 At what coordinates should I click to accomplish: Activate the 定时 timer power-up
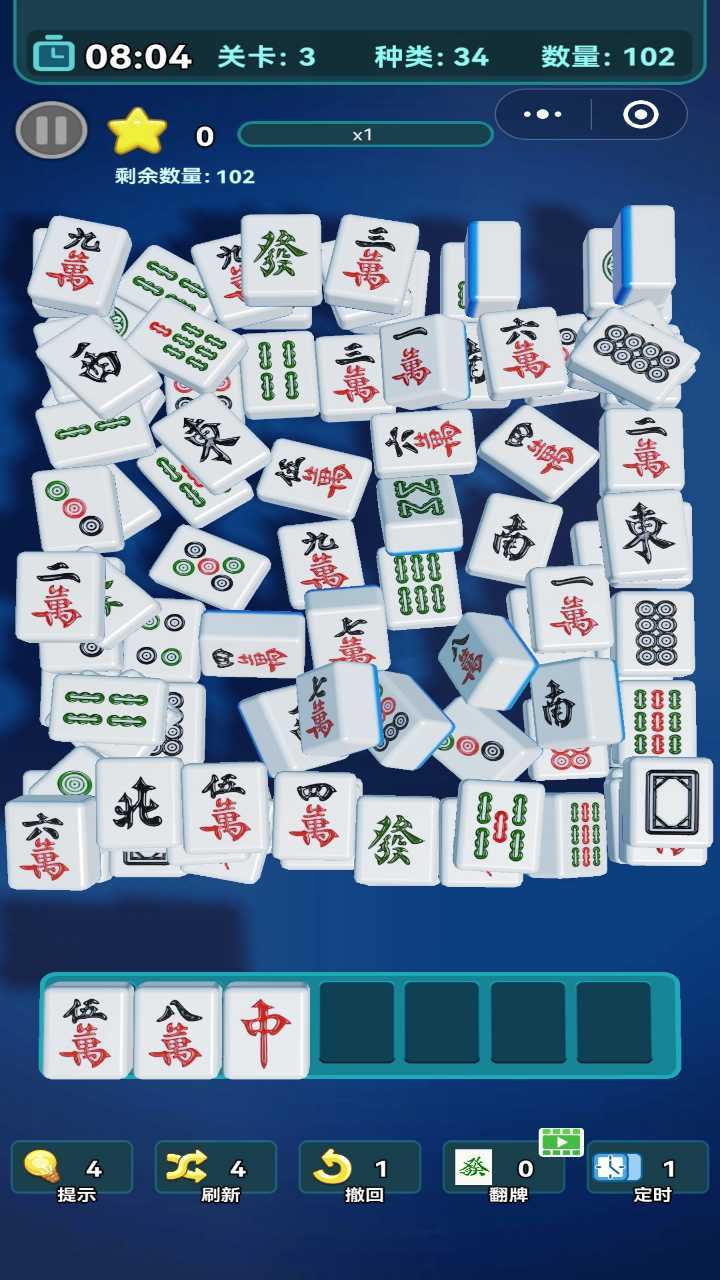pos(647,1168)
